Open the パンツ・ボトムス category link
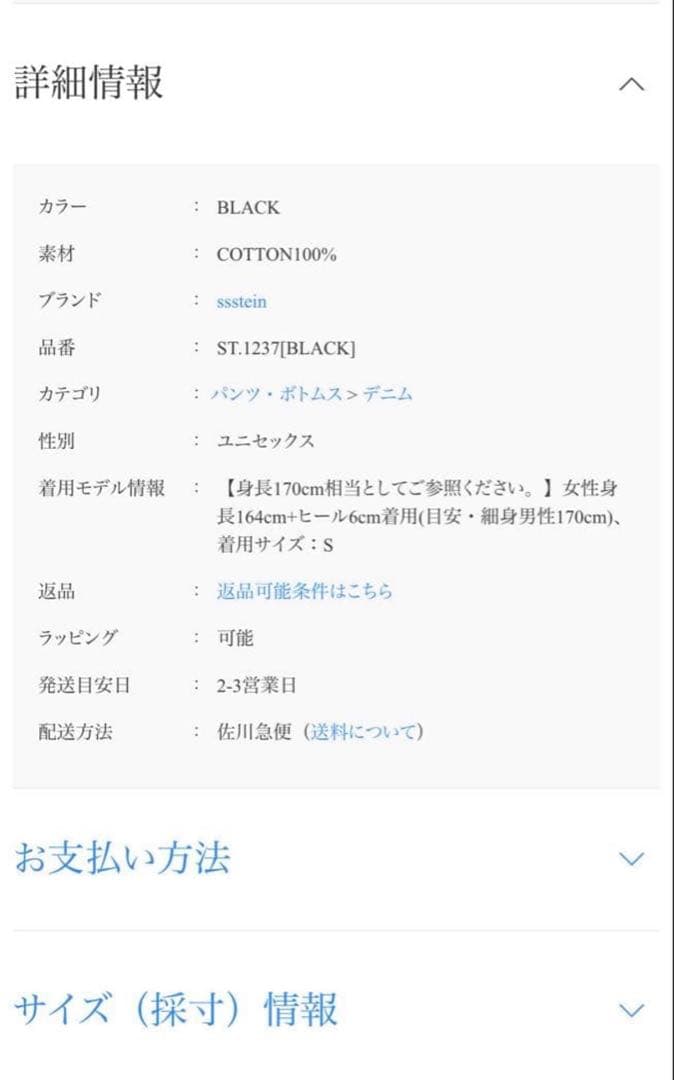This screenshot has width=674, height=1080. (x=277, y=394)
